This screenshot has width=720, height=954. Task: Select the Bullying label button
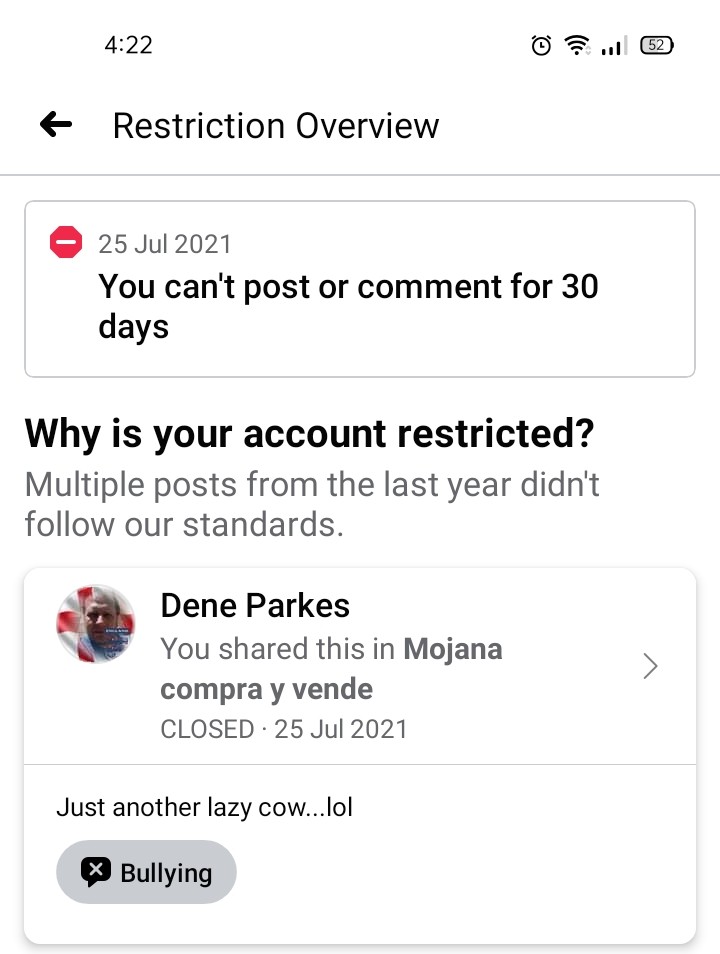click(146, 871)
